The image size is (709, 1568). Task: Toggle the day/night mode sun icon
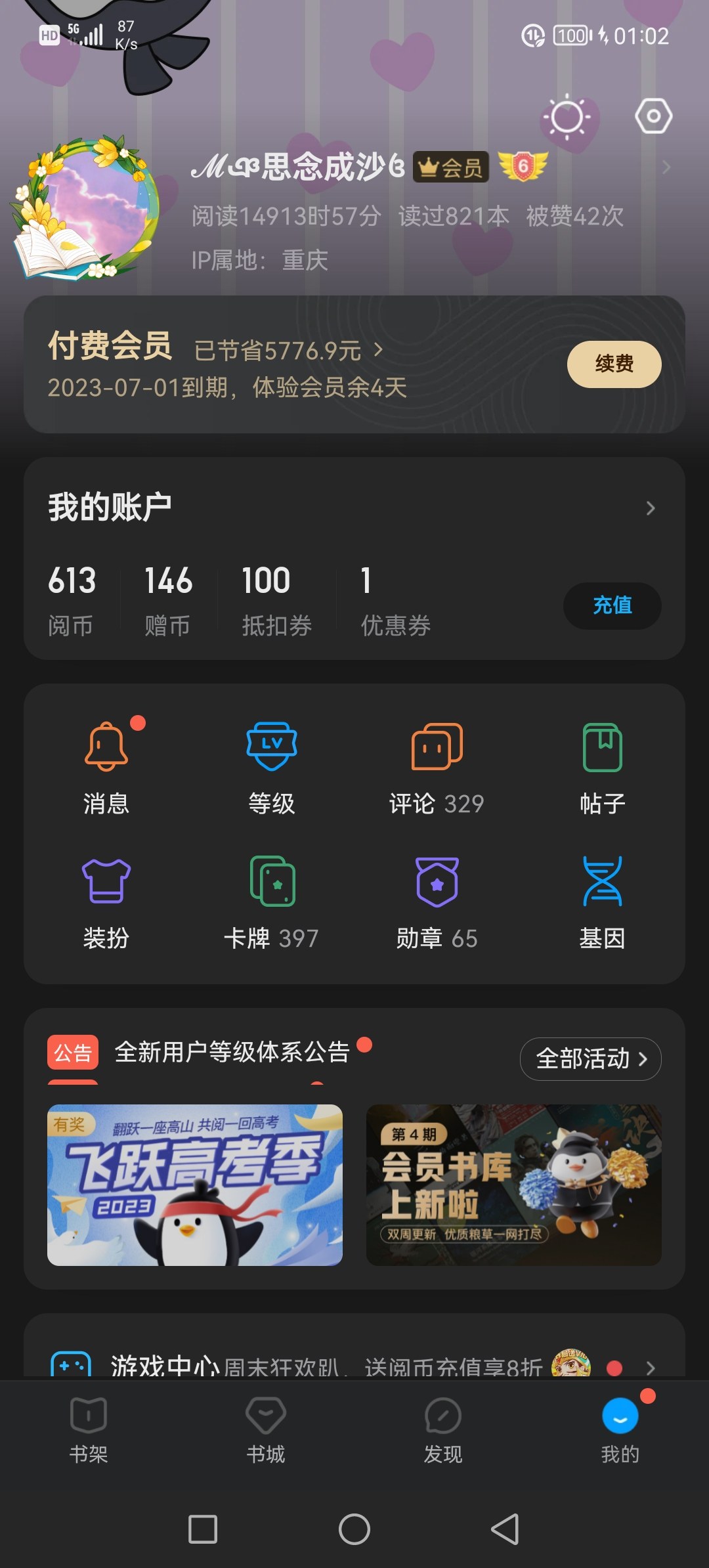coord(567,117)
